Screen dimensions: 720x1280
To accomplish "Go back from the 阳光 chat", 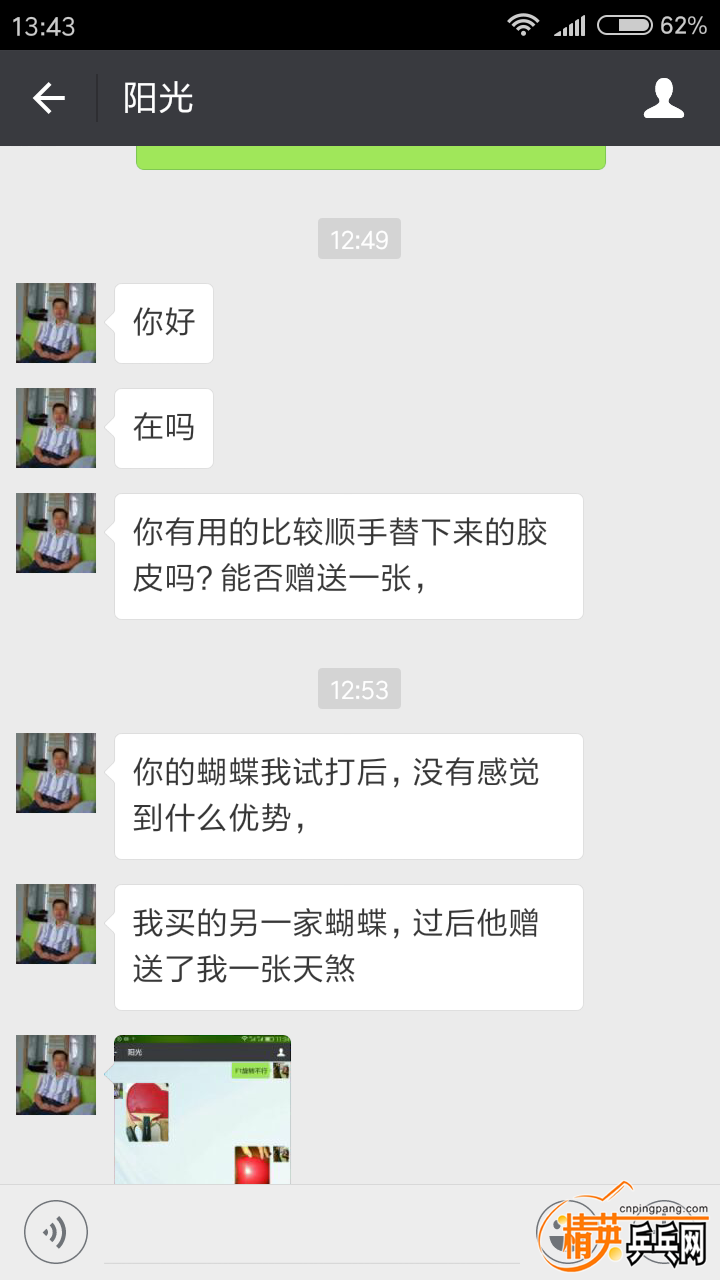I will (48, 98).
